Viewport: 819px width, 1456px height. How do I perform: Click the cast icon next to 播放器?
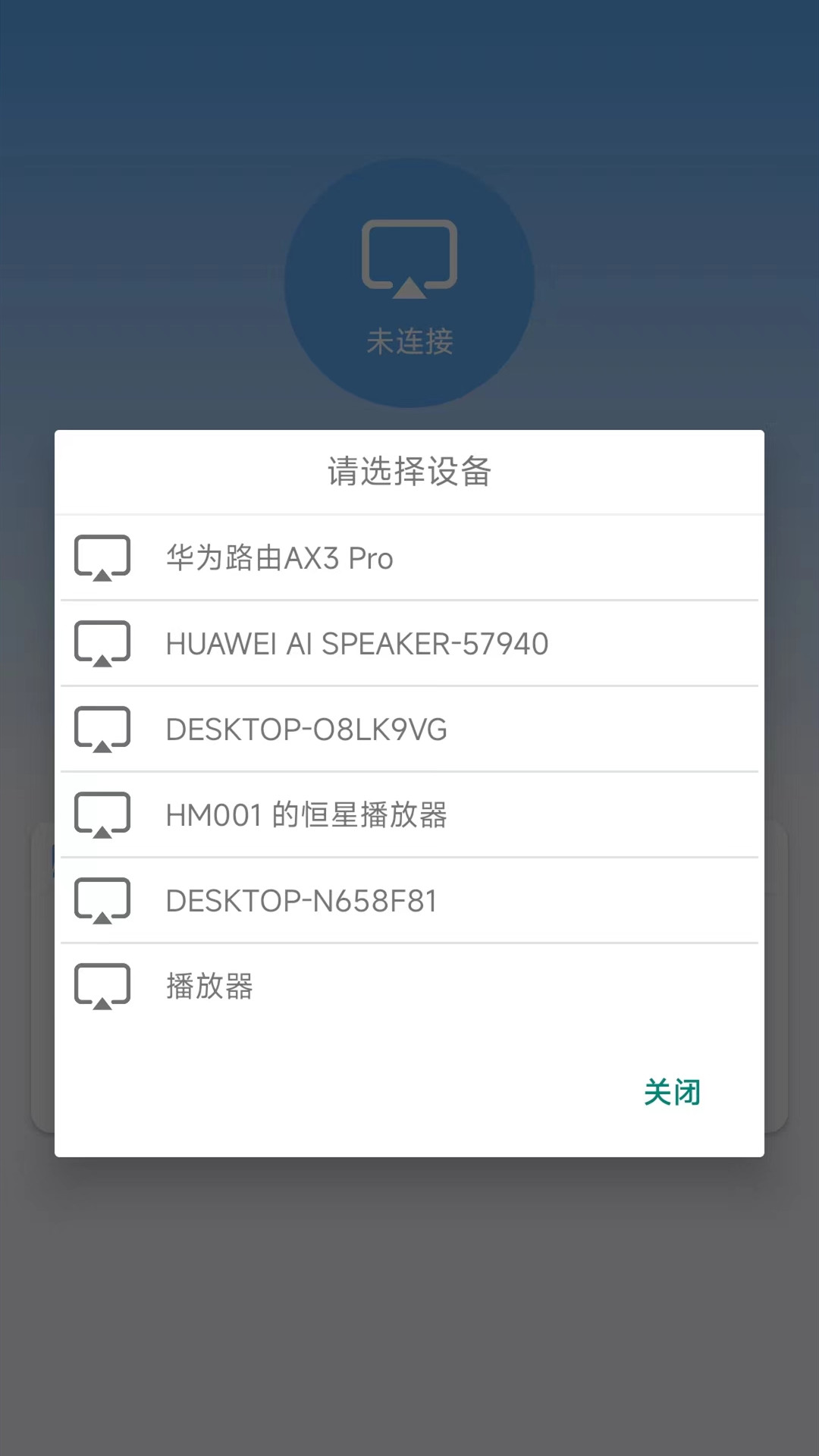[x=102, y=985]
